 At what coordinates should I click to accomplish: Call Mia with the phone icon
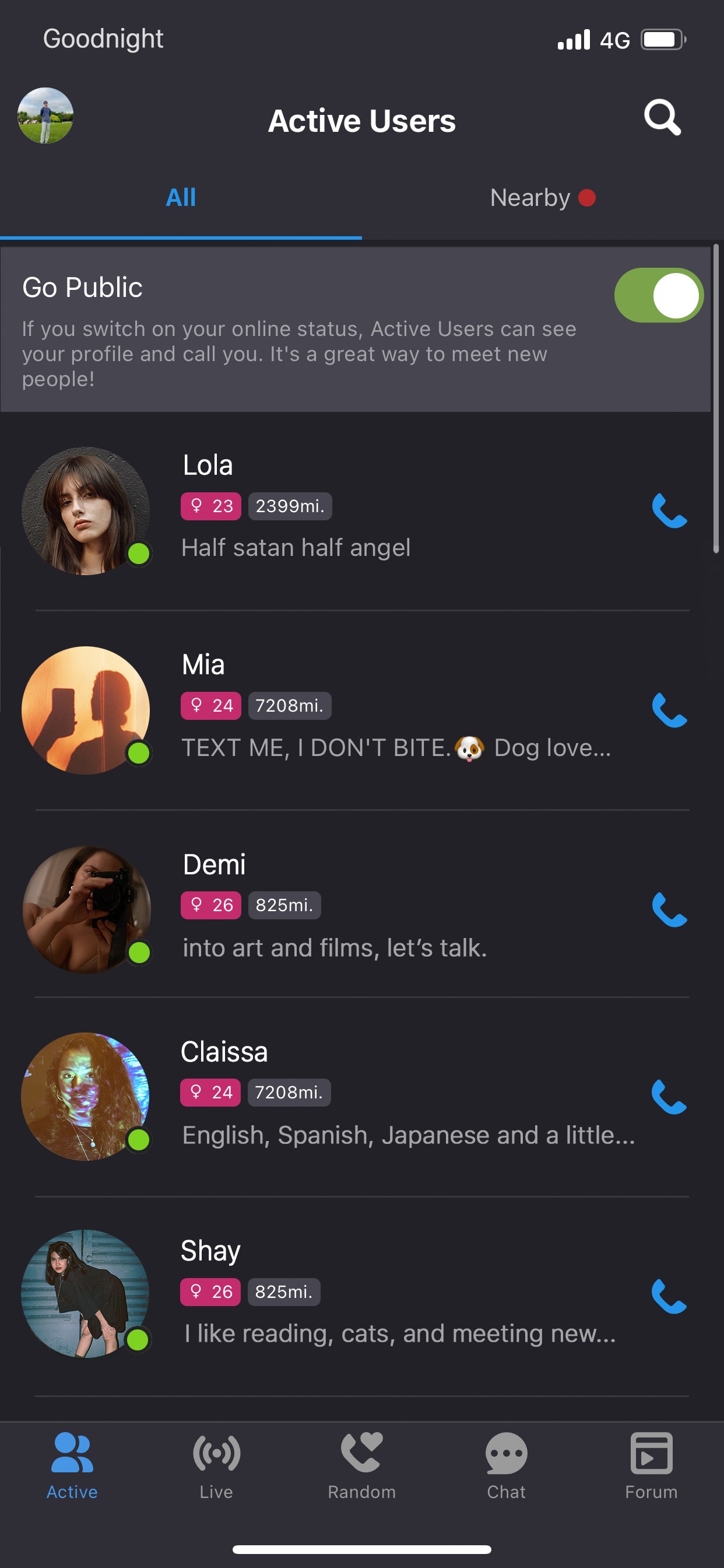pos(669,710)
